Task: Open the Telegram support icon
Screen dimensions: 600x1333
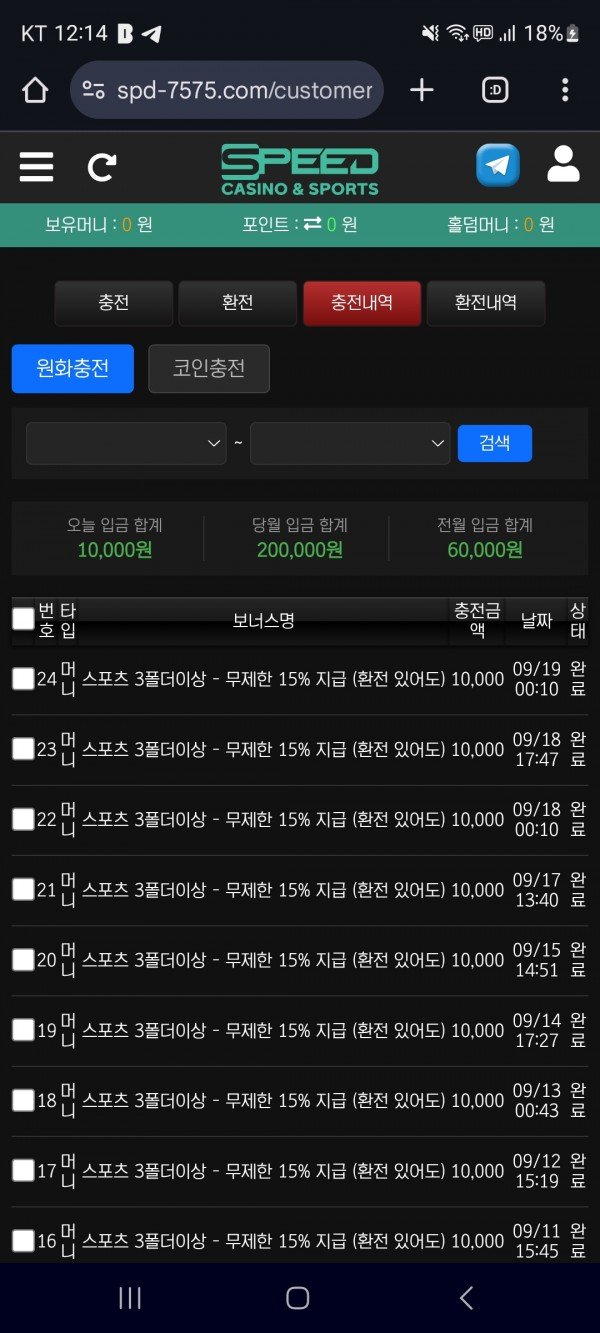Action: [x=497, y=166]
